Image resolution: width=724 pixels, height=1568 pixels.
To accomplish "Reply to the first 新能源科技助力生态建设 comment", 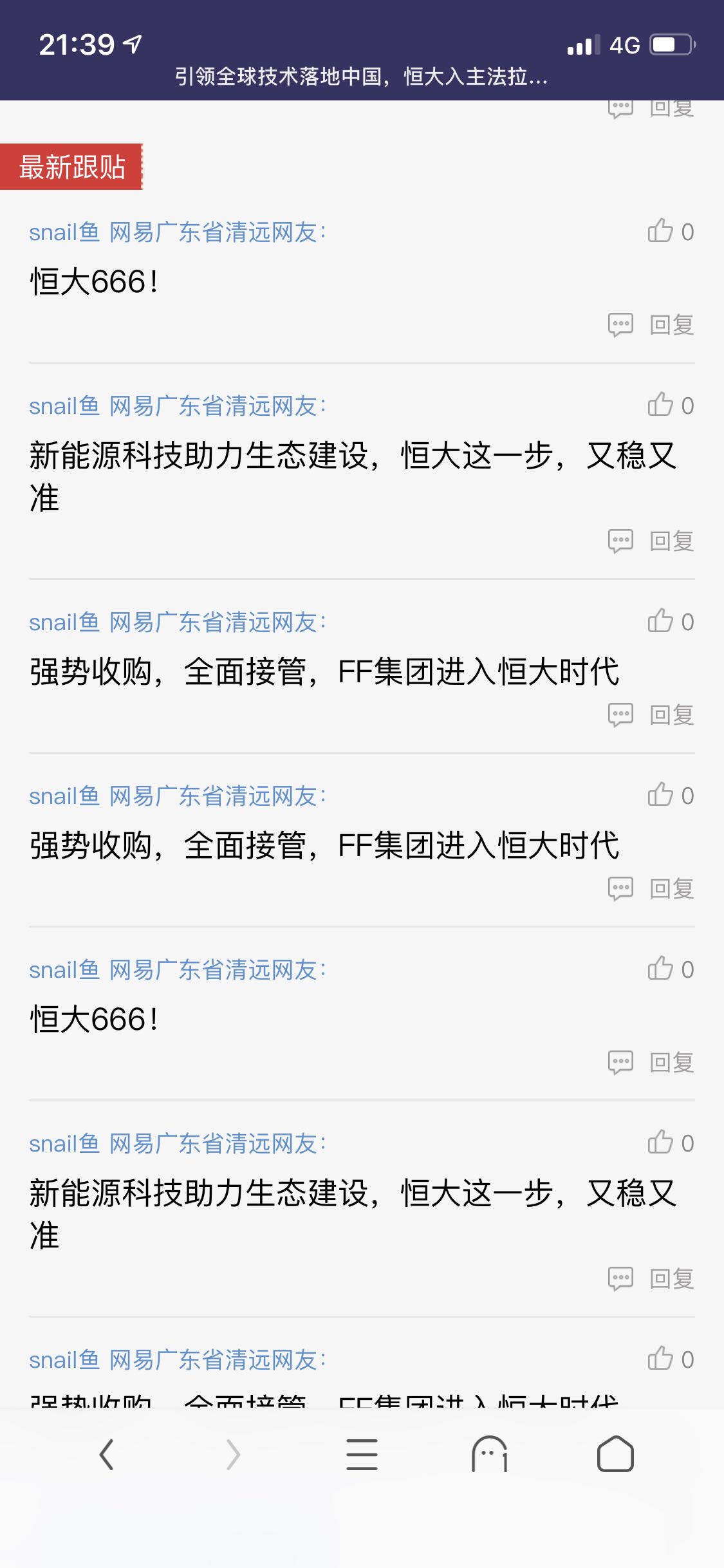I will coord(652,541).
